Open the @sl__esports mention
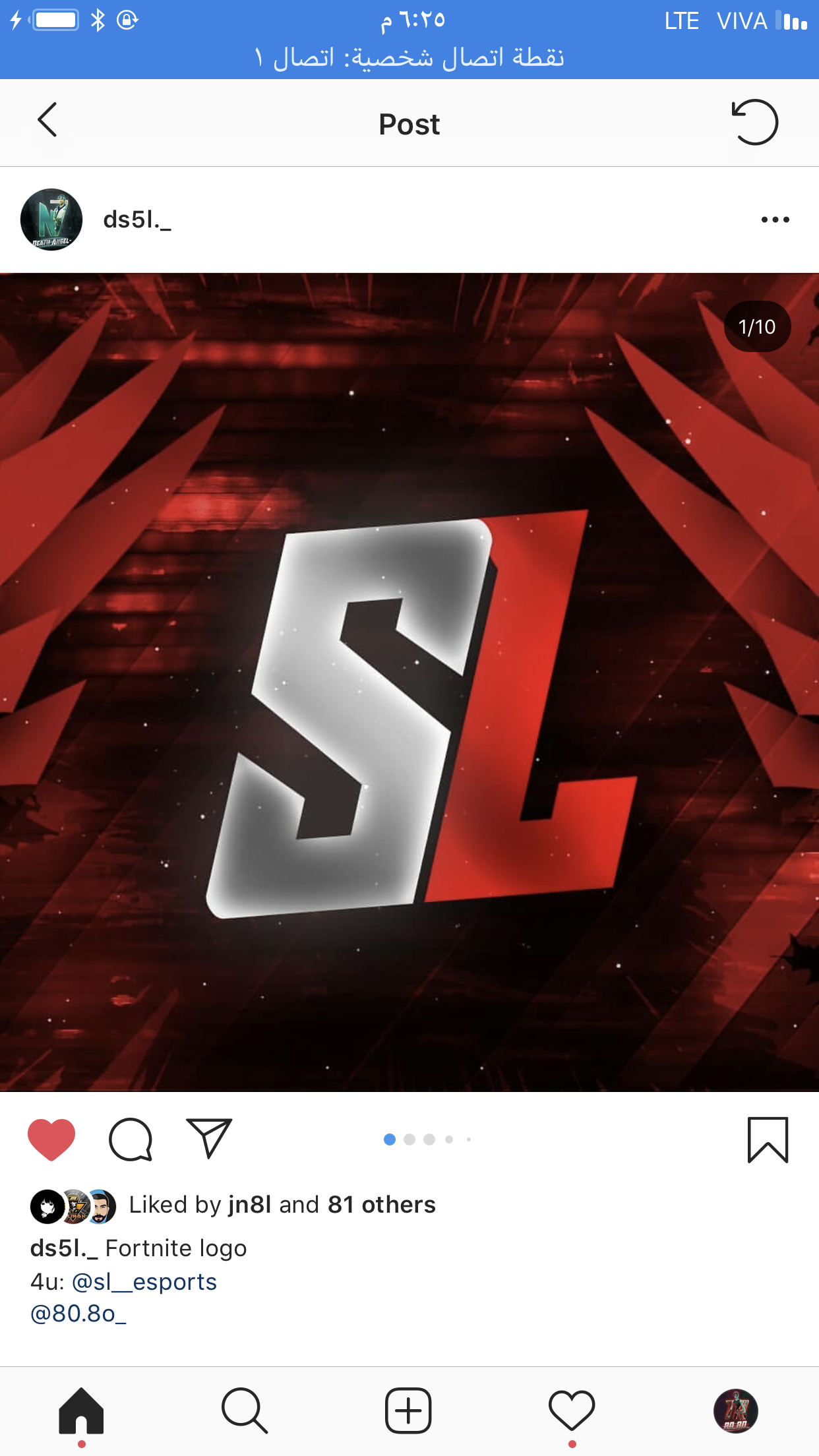 click(x=144, y=1282)
